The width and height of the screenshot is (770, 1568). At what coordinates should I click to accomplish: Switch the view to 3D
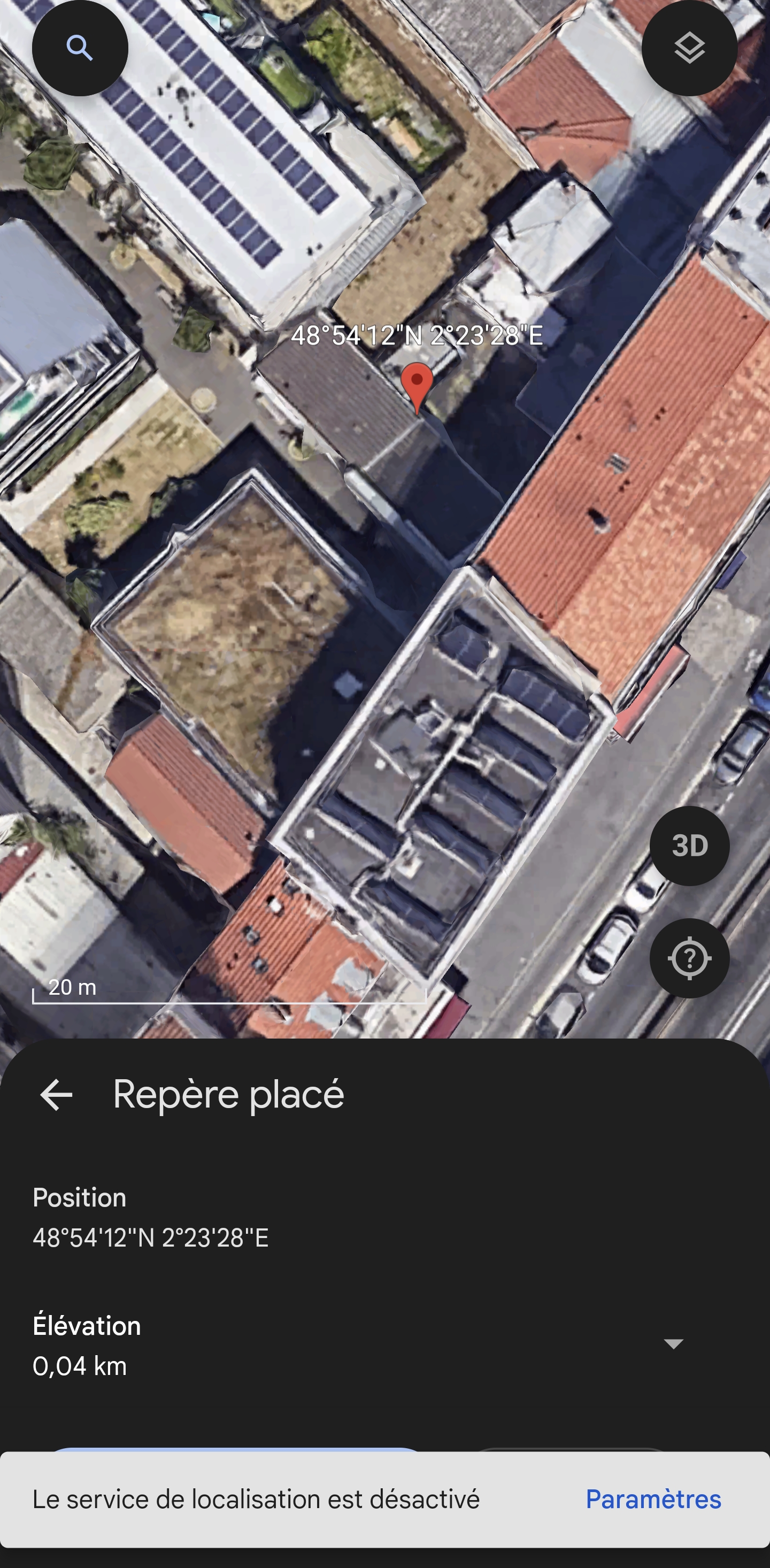(689, 846)
